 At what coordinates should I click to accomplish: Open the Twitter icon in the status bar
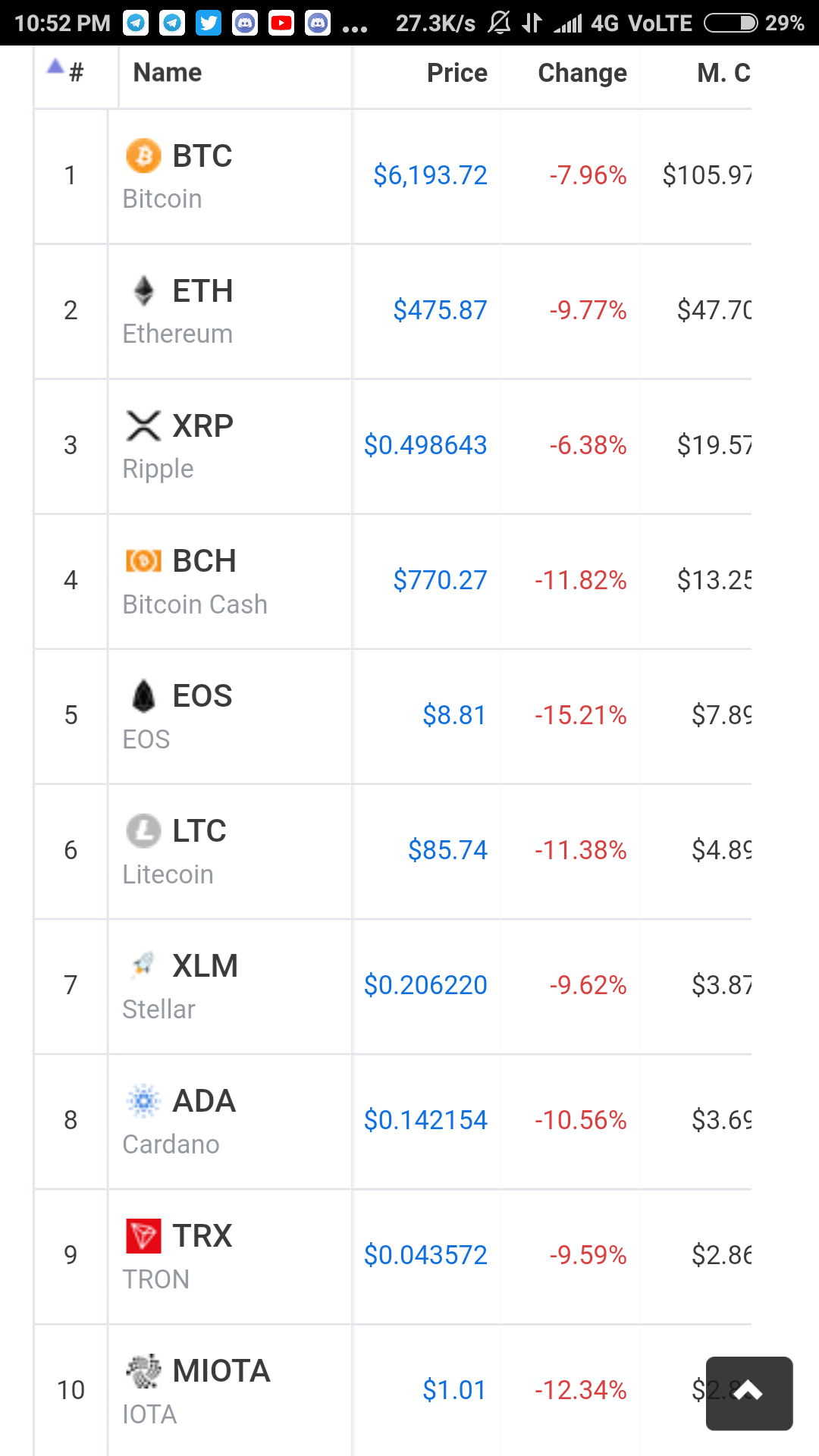pyautogui.click(x=208, y=22)
